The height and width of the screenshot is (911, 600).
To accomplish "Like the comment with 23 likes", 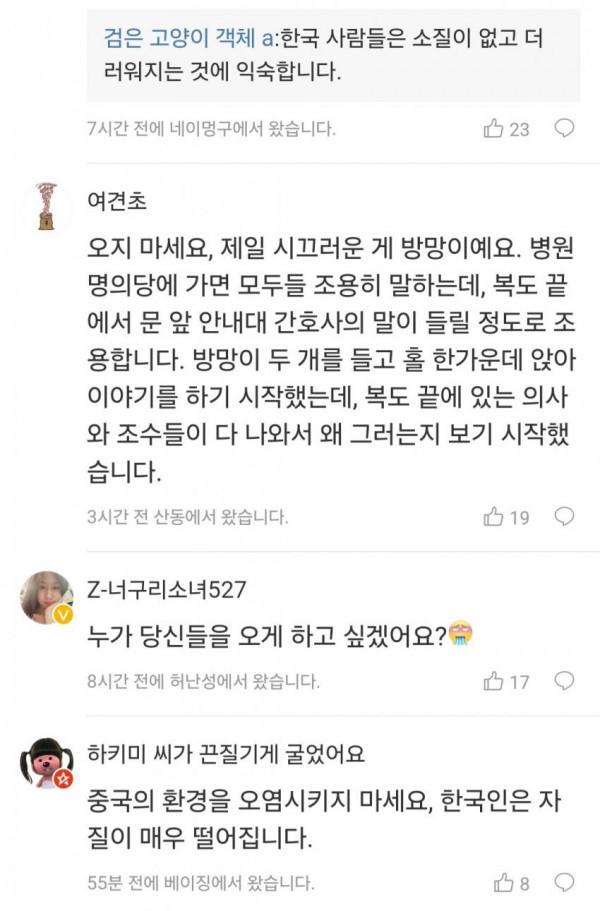I will pos(494,128).
